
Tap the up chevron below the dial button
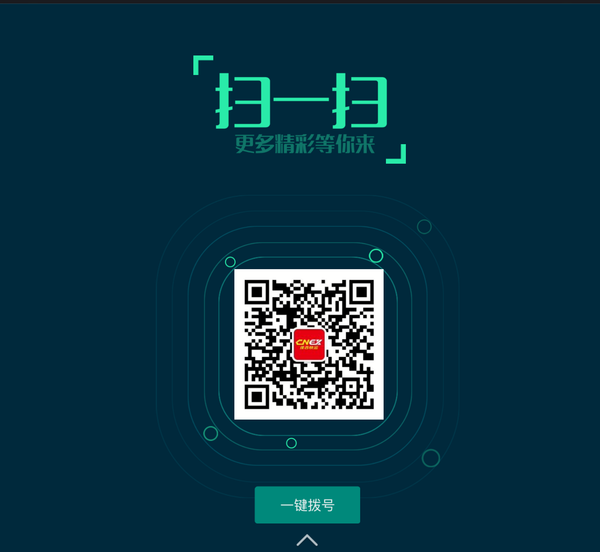[307, 540]
